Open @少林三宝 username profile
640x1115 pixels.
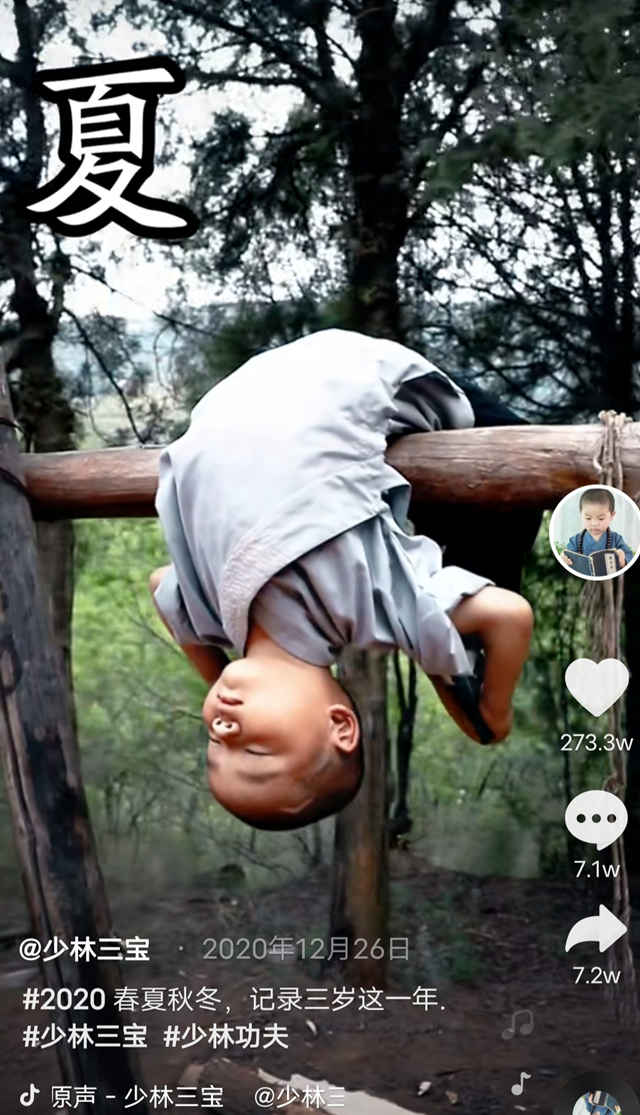click(x=84, y=949)
